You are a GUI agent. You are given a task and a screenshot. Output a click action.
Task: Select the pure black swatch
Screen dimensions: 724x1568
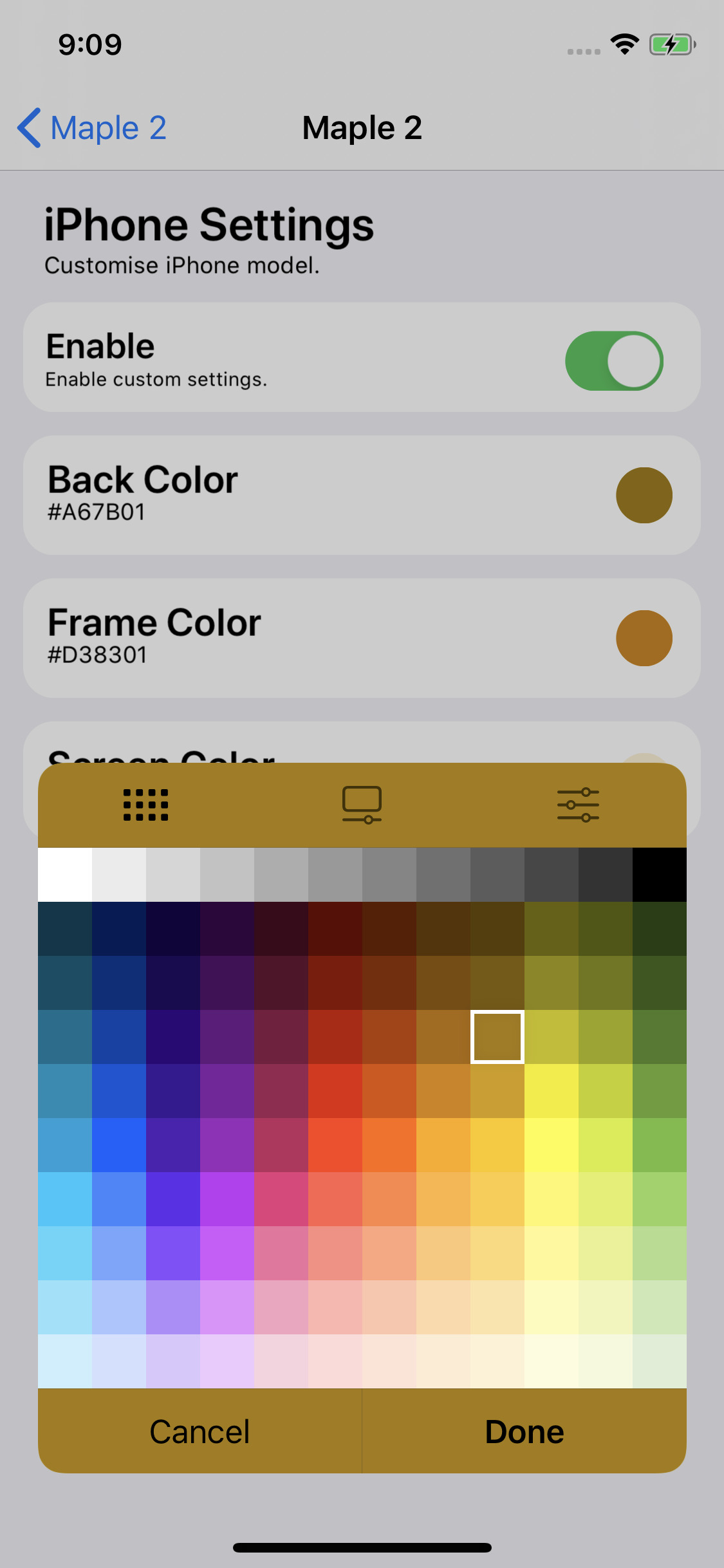point(659,875)
